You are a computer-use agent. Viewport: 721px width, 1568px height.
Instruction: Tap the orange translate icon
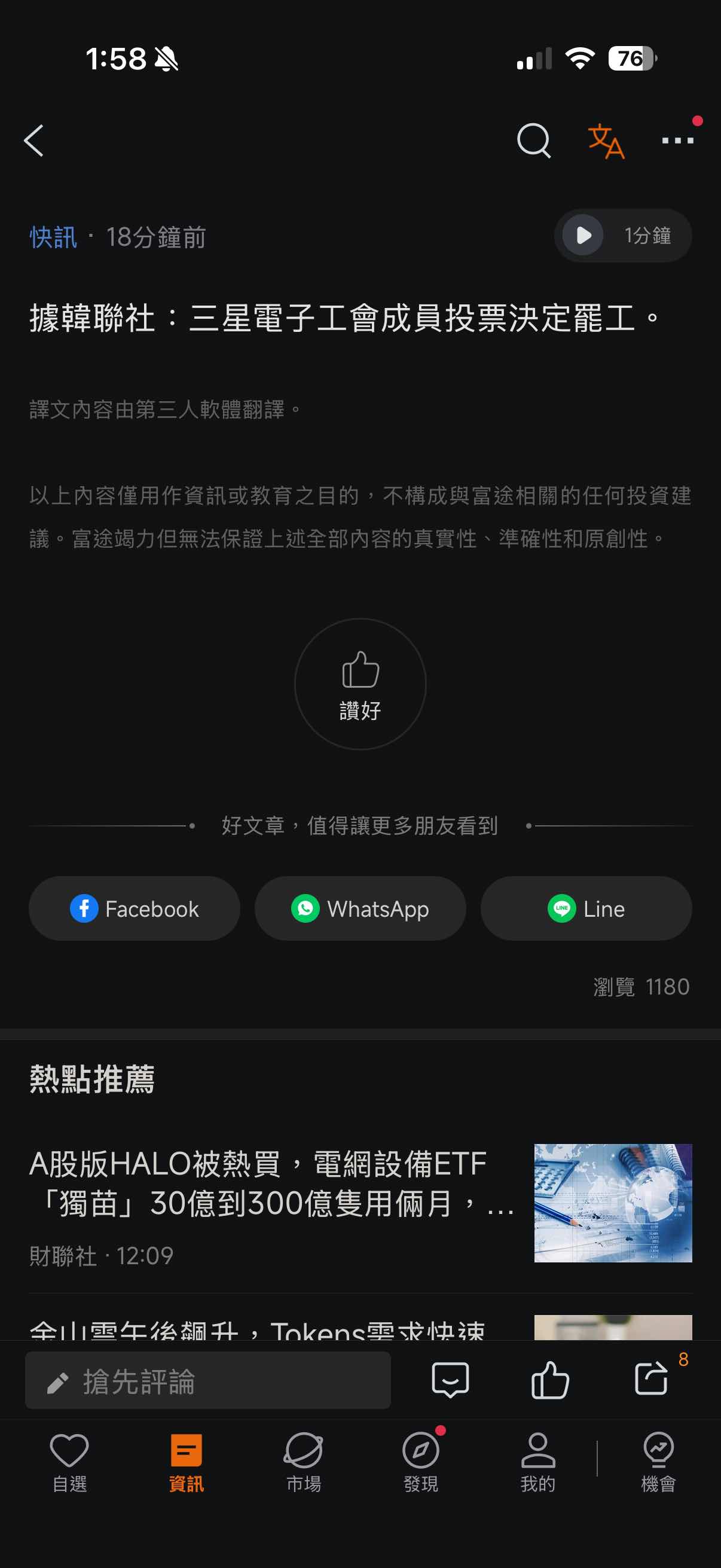click(x=606, y=141)
